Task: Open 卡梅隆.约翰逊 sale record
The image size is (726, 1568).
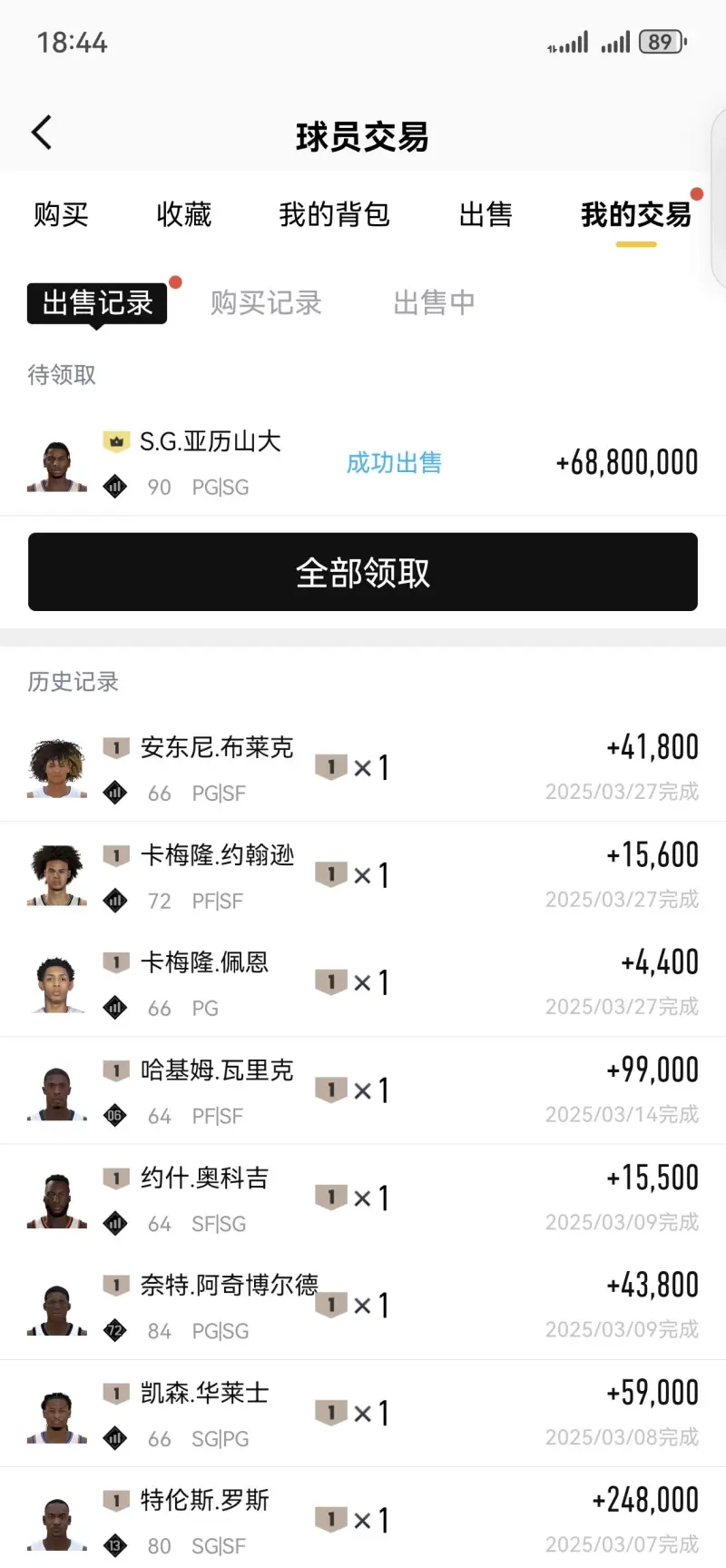Action: click(363, 876)
